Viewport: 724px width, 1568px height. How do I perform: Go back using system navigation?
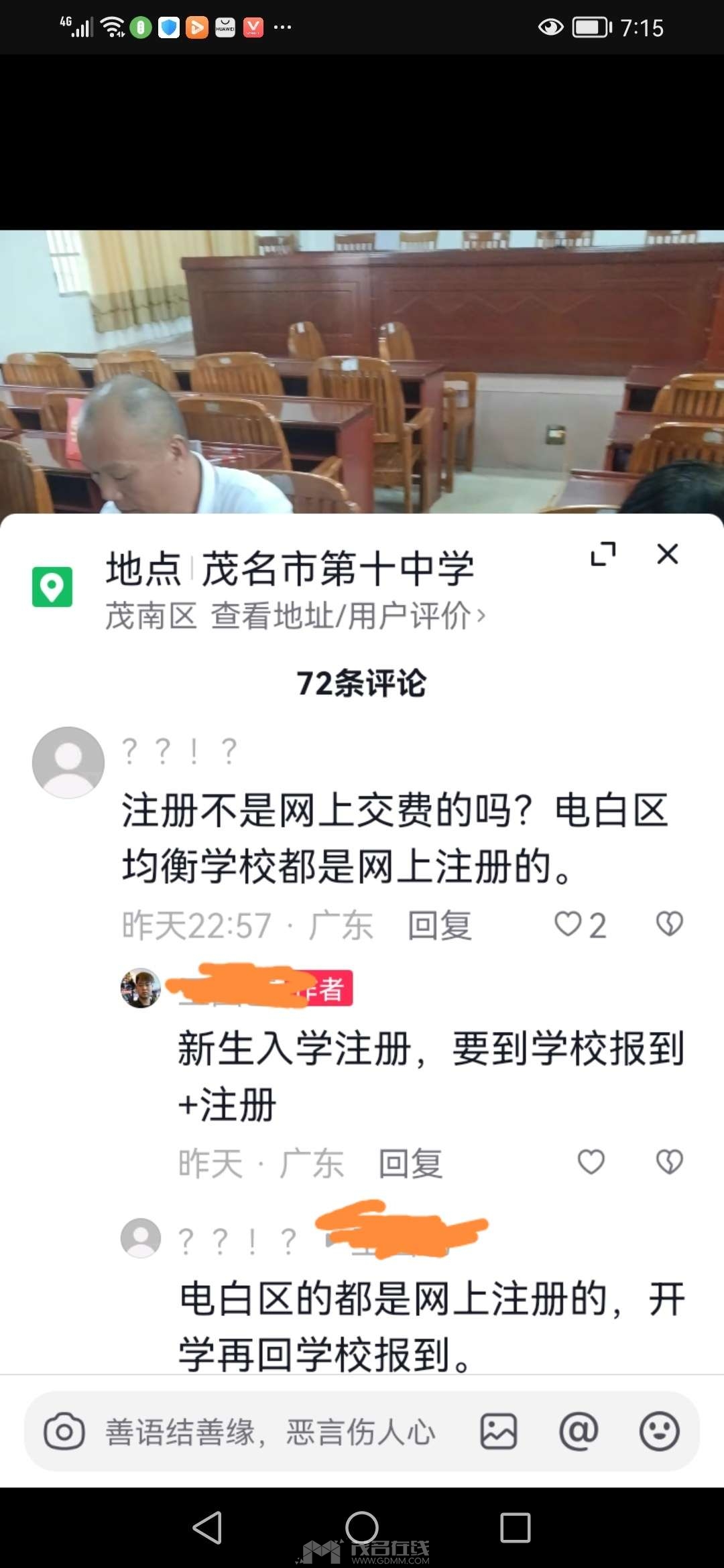click(x=207, y=1528)
